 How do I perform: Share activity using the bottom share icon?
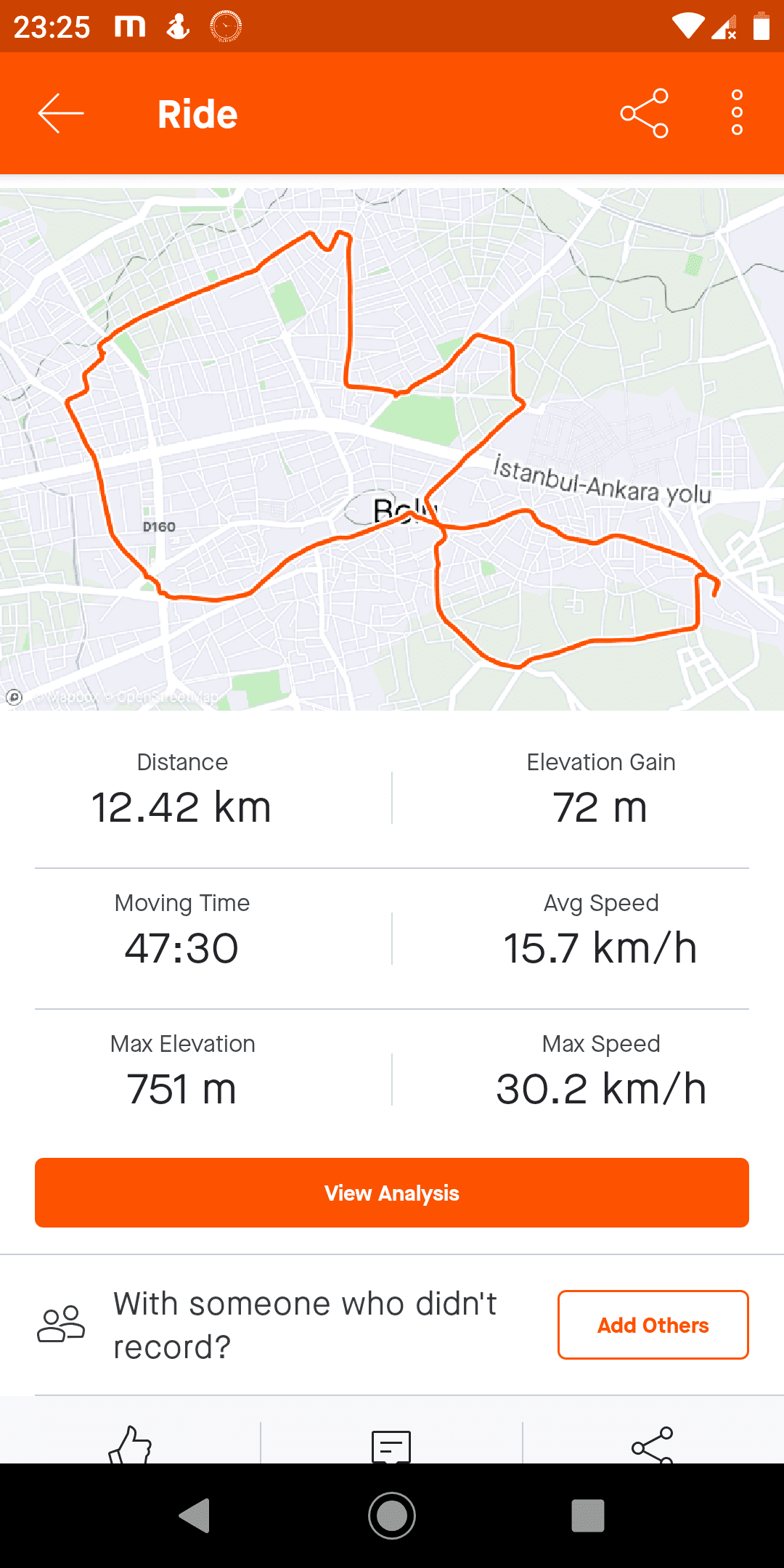(x=652, y=1445)
